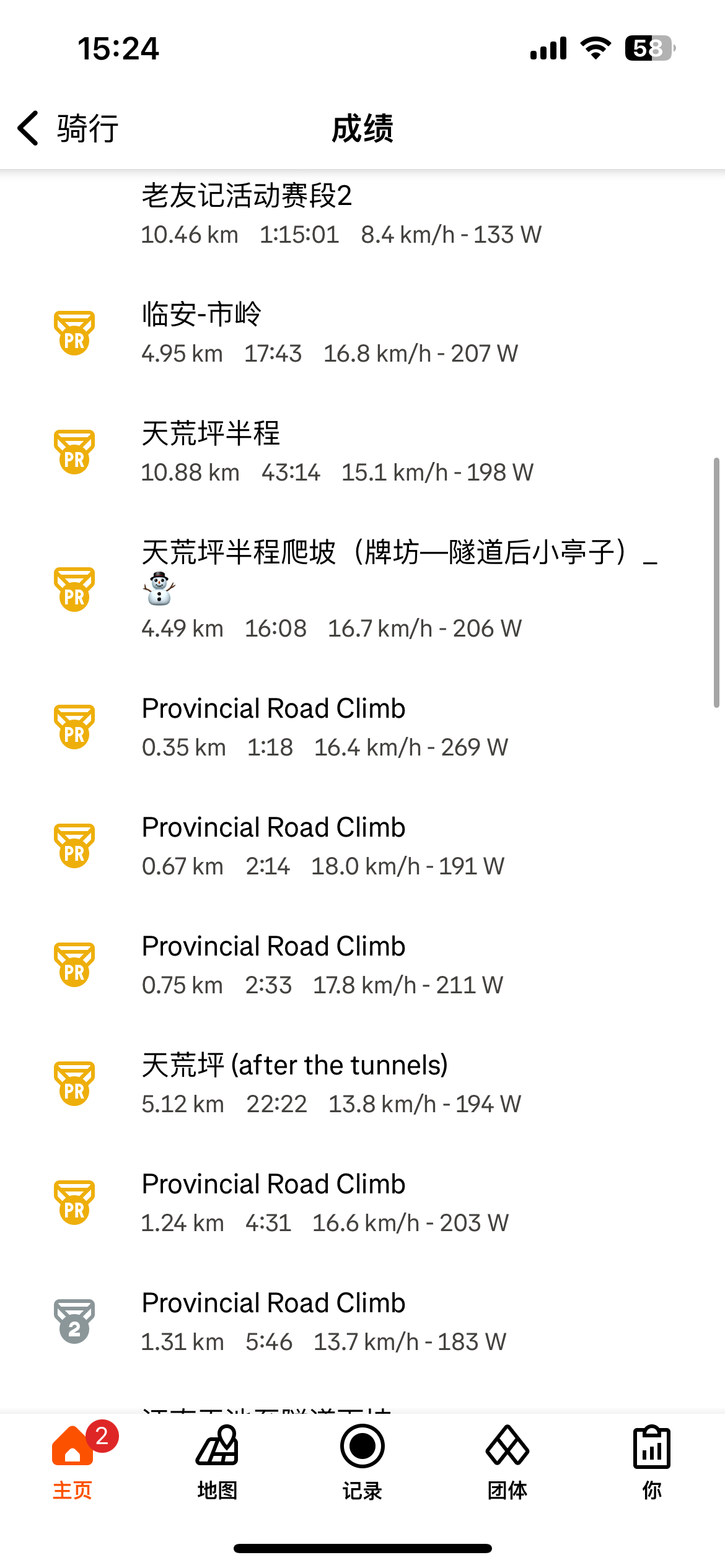Switch to the 地图 tab
Image resolution: width=725 pixels, height=1568 pixels.
[217, 1463]
